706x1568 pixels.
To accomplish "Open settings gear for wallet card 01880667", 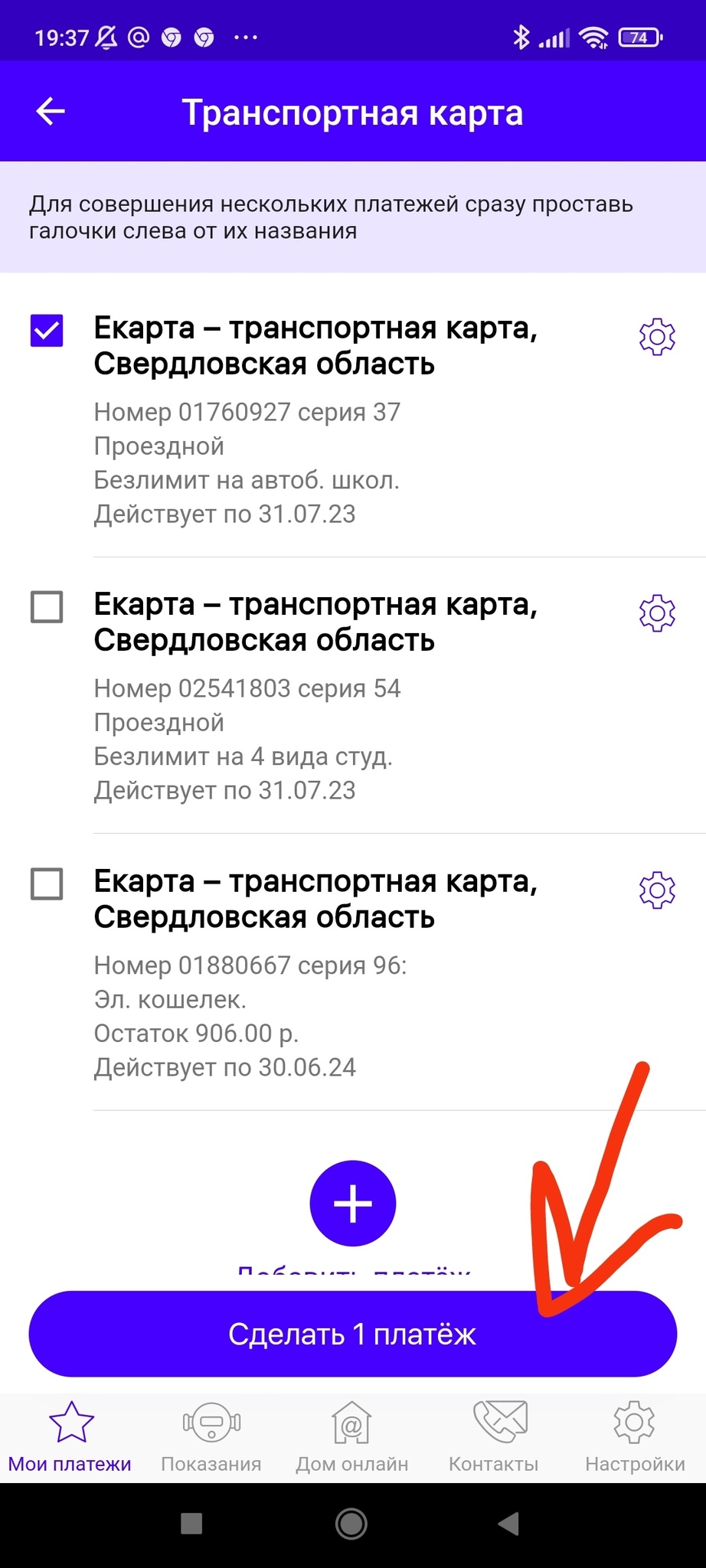I will tap(657, 889).
